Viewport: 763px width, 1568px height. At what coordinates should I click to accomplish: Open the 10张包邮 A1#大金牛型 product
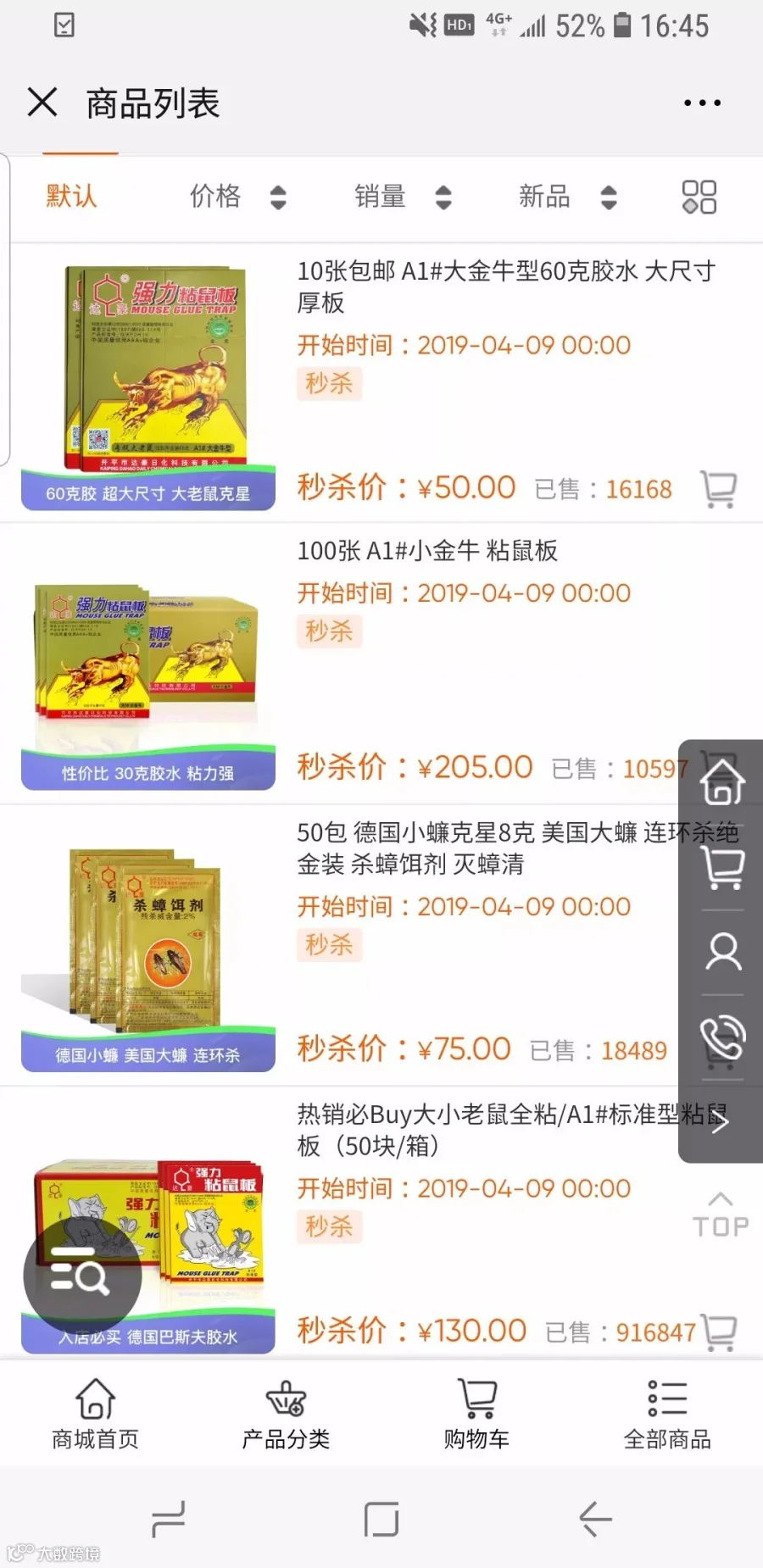tap(505, 286)
